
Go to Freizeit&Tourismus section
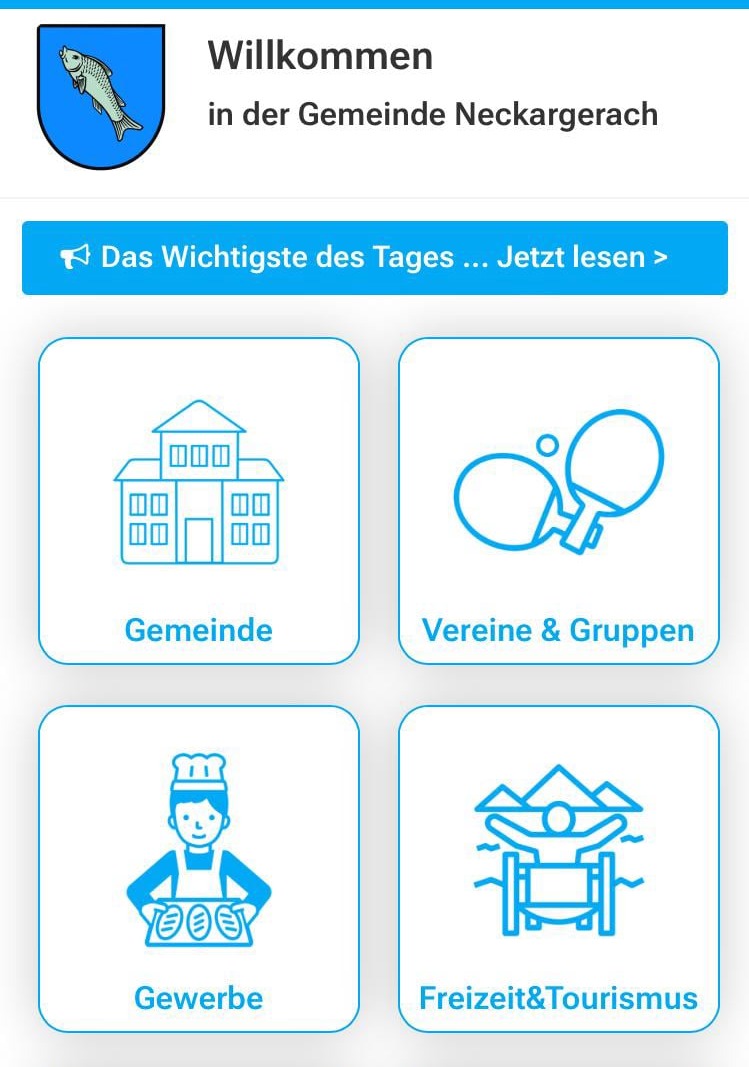coord(558,868)
